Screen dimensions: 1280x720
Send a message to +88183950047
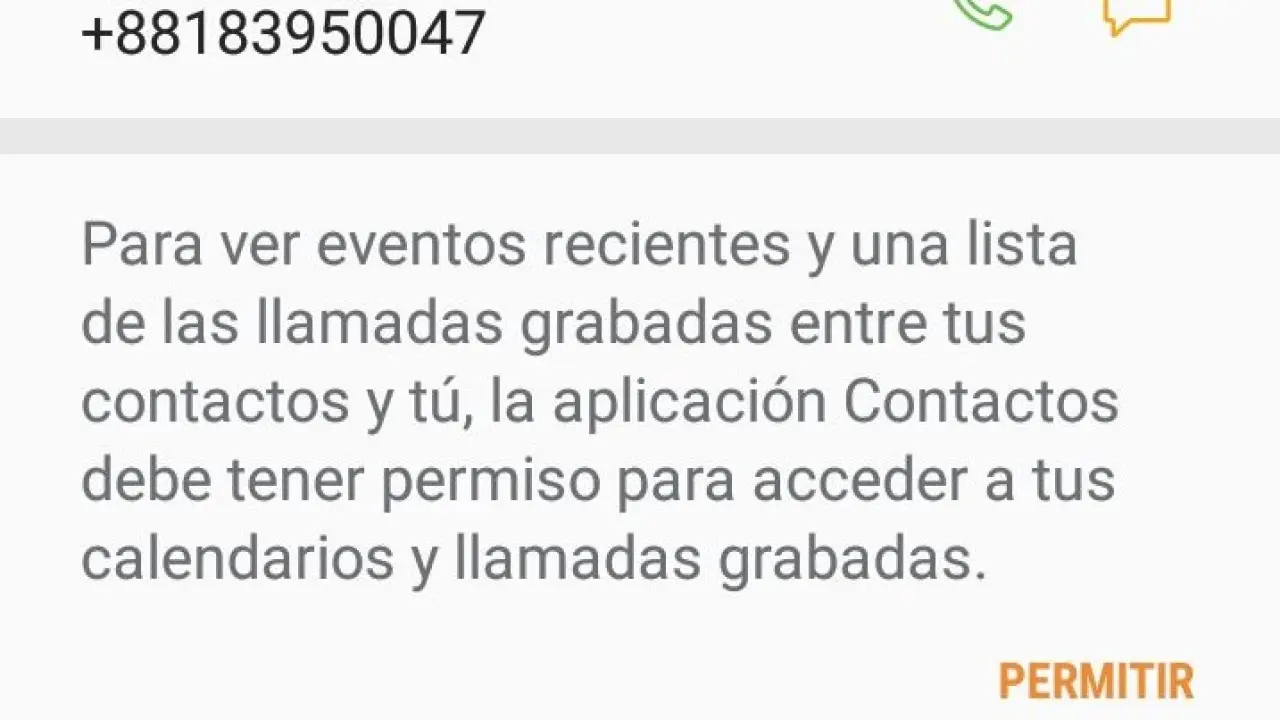pyautogui.click(x=1136, y=14)
